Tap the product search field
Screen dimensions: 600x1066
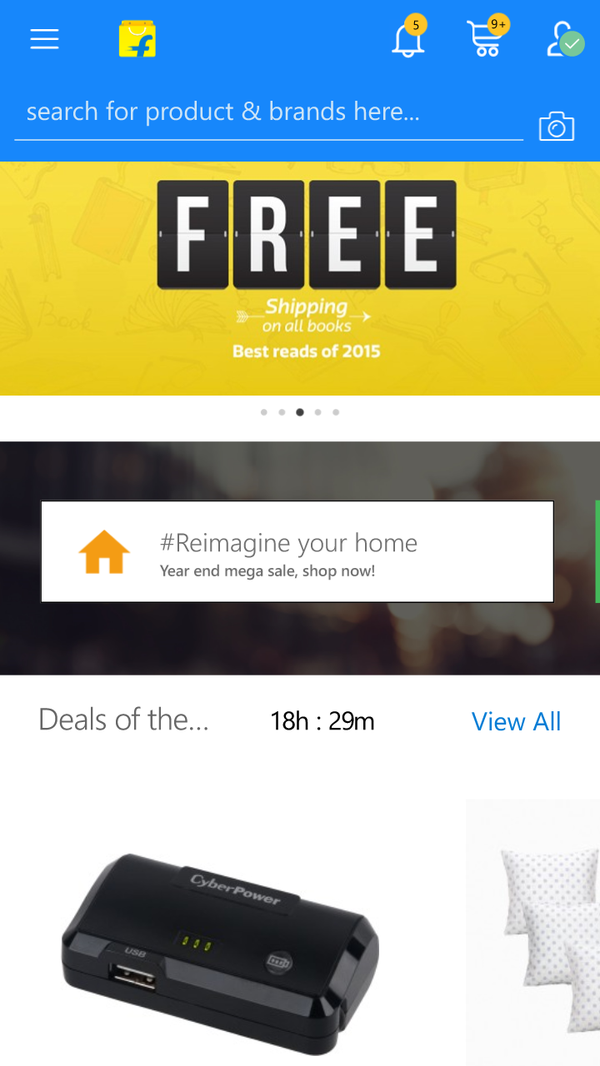tap(268, 114)
